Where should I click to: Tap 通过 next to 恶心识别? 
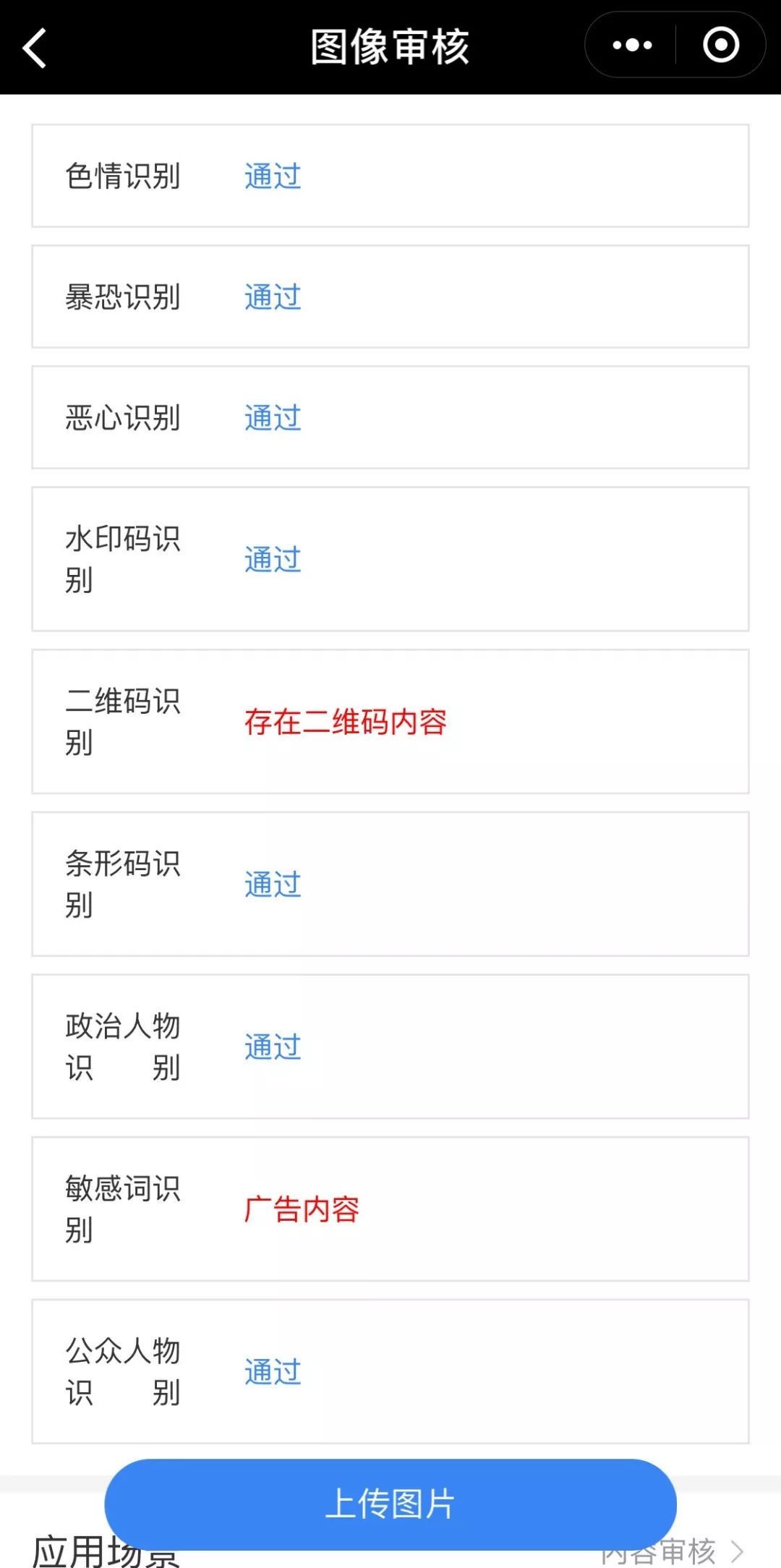point(271,417)
